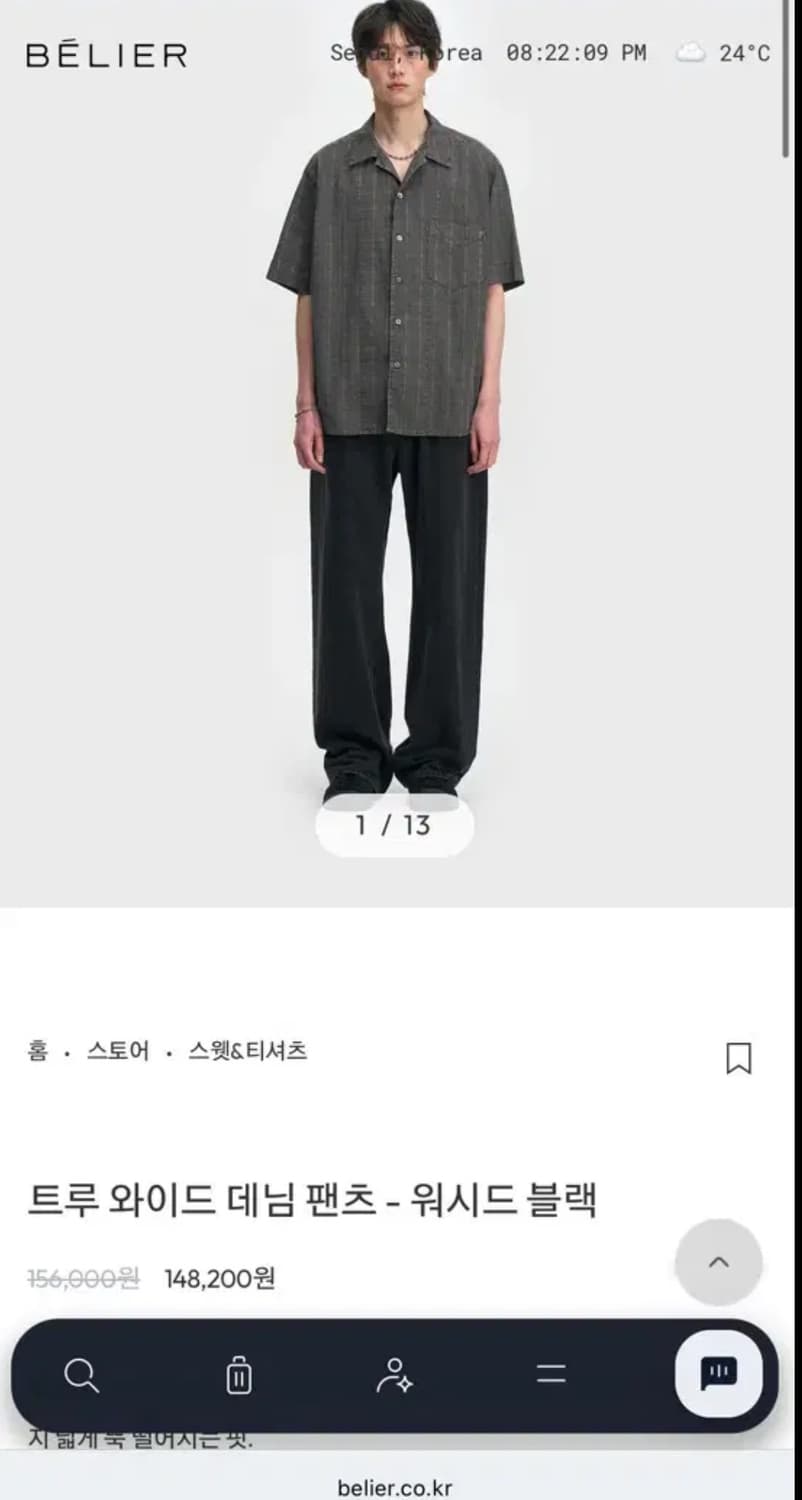
Task: Click the cloudy weather icon
Action: click(690, 53)
